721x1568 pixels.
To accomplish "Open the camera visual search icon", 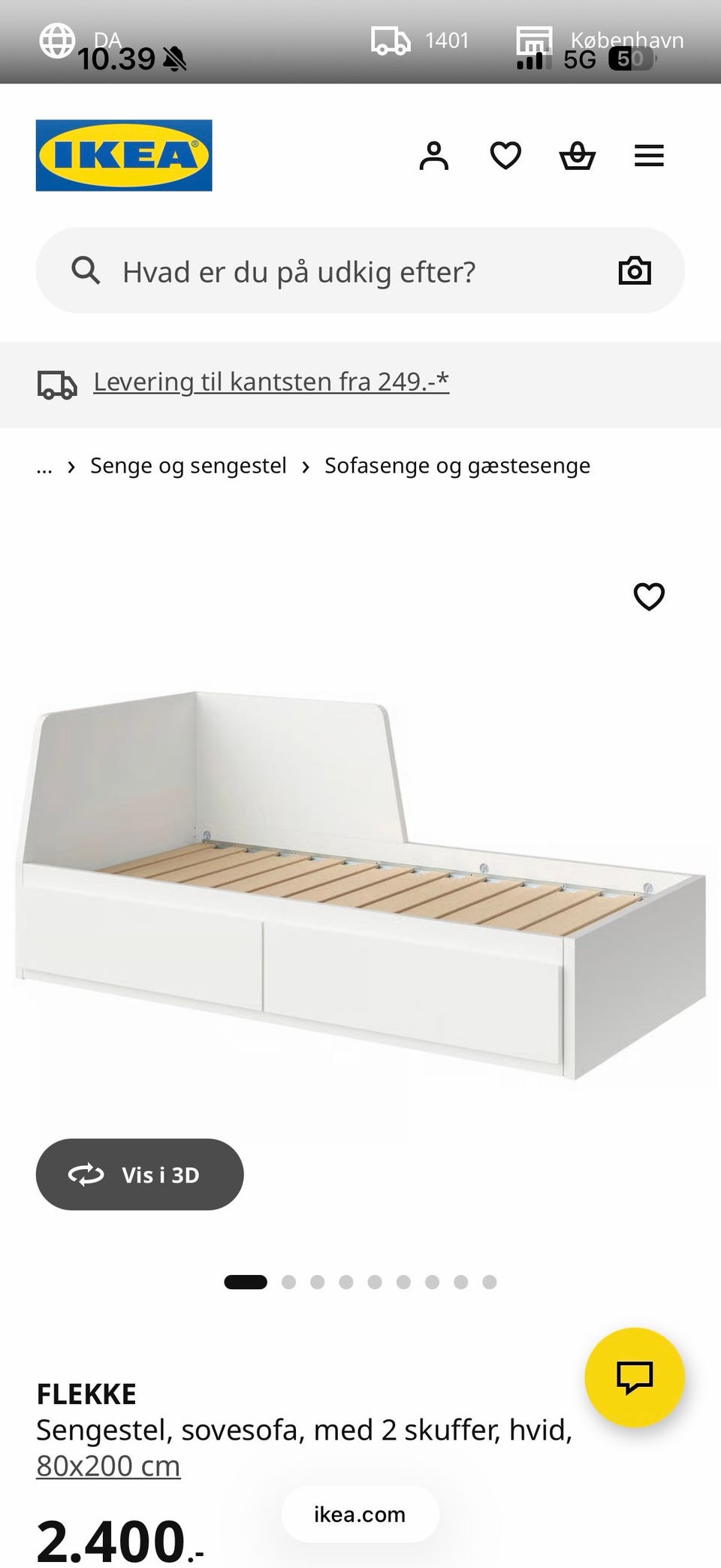I will click(x=635, y=269).
